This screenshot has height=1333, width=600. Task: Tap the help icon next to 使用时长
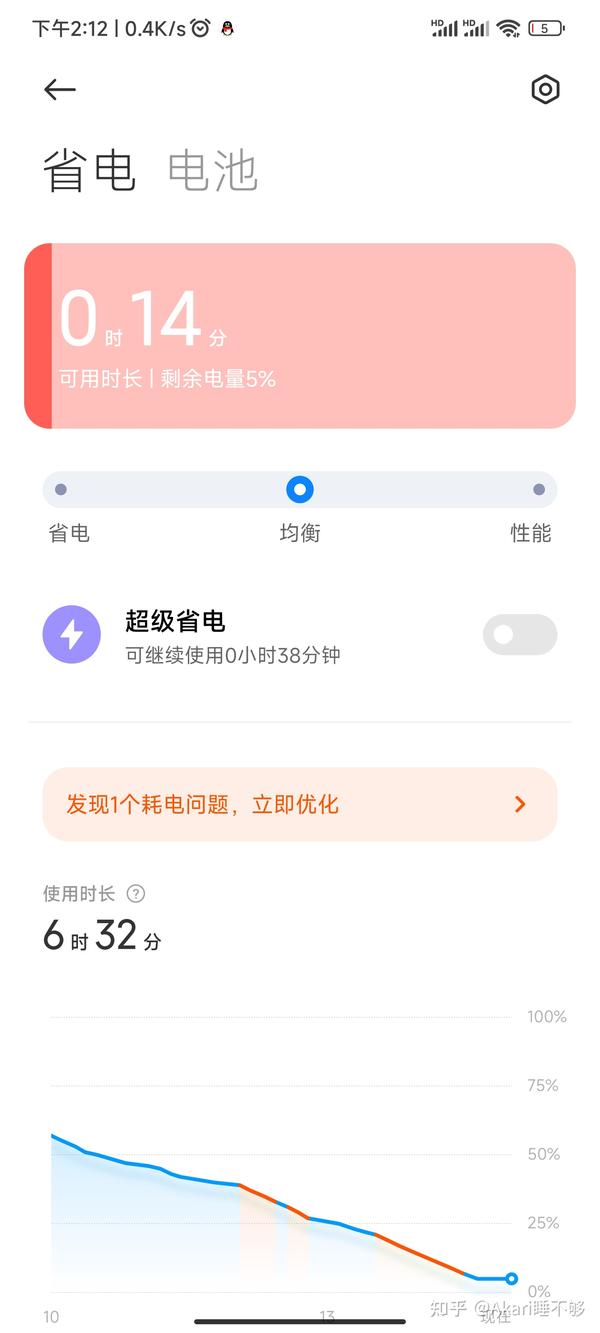tap(136, 894)
